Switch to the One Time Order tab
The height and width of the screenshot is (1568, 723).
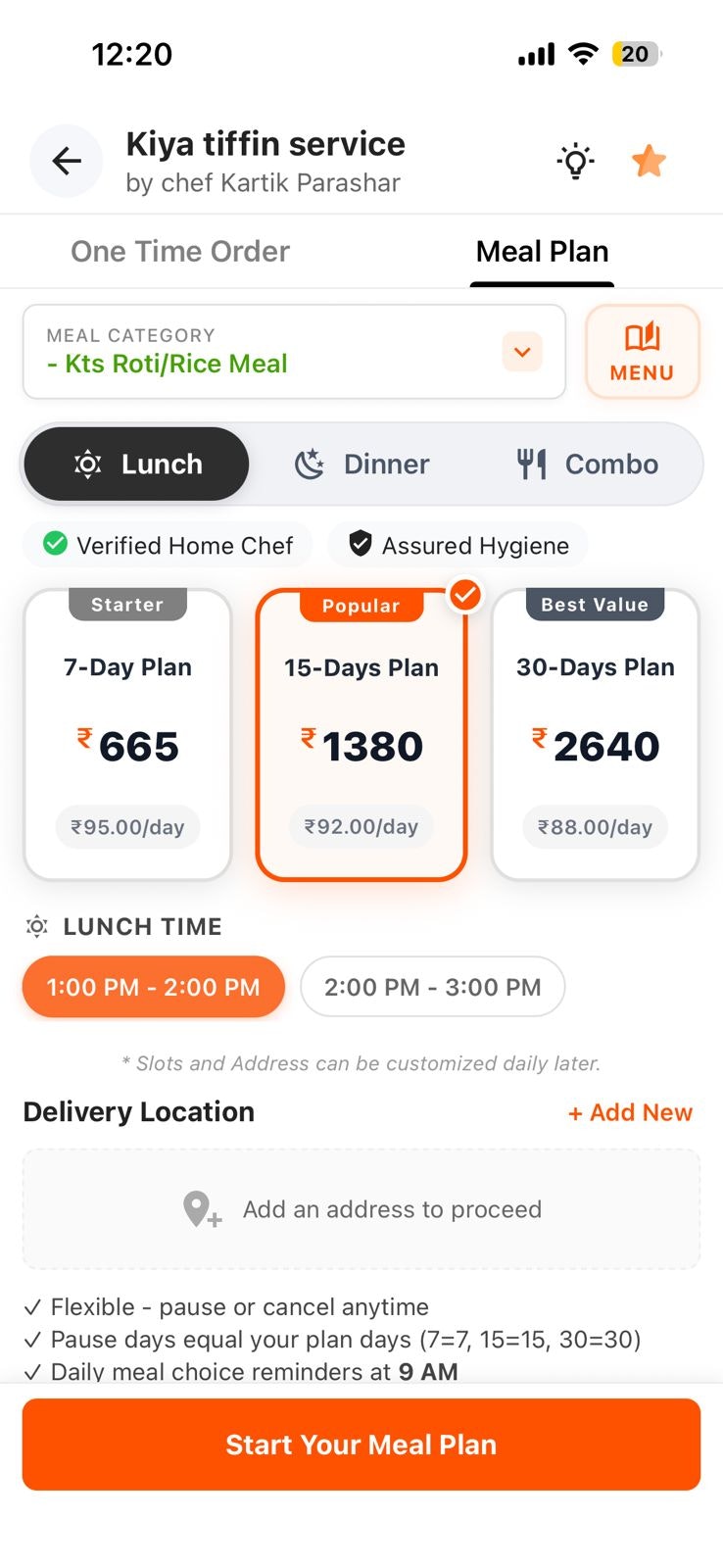click(179, 251)
